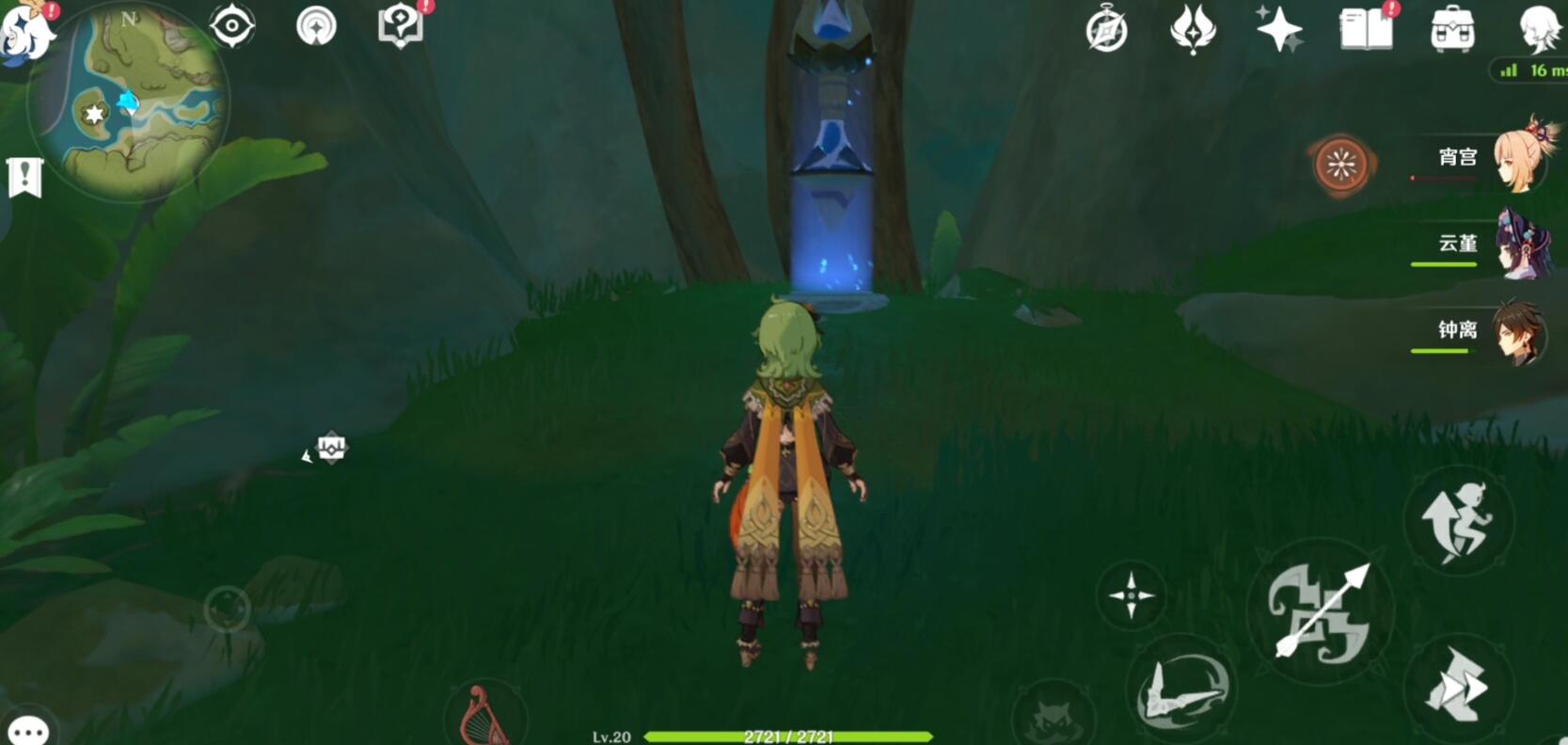Open the adventurer handbook
1568x745 pixels.
[x=1366, y=29]
